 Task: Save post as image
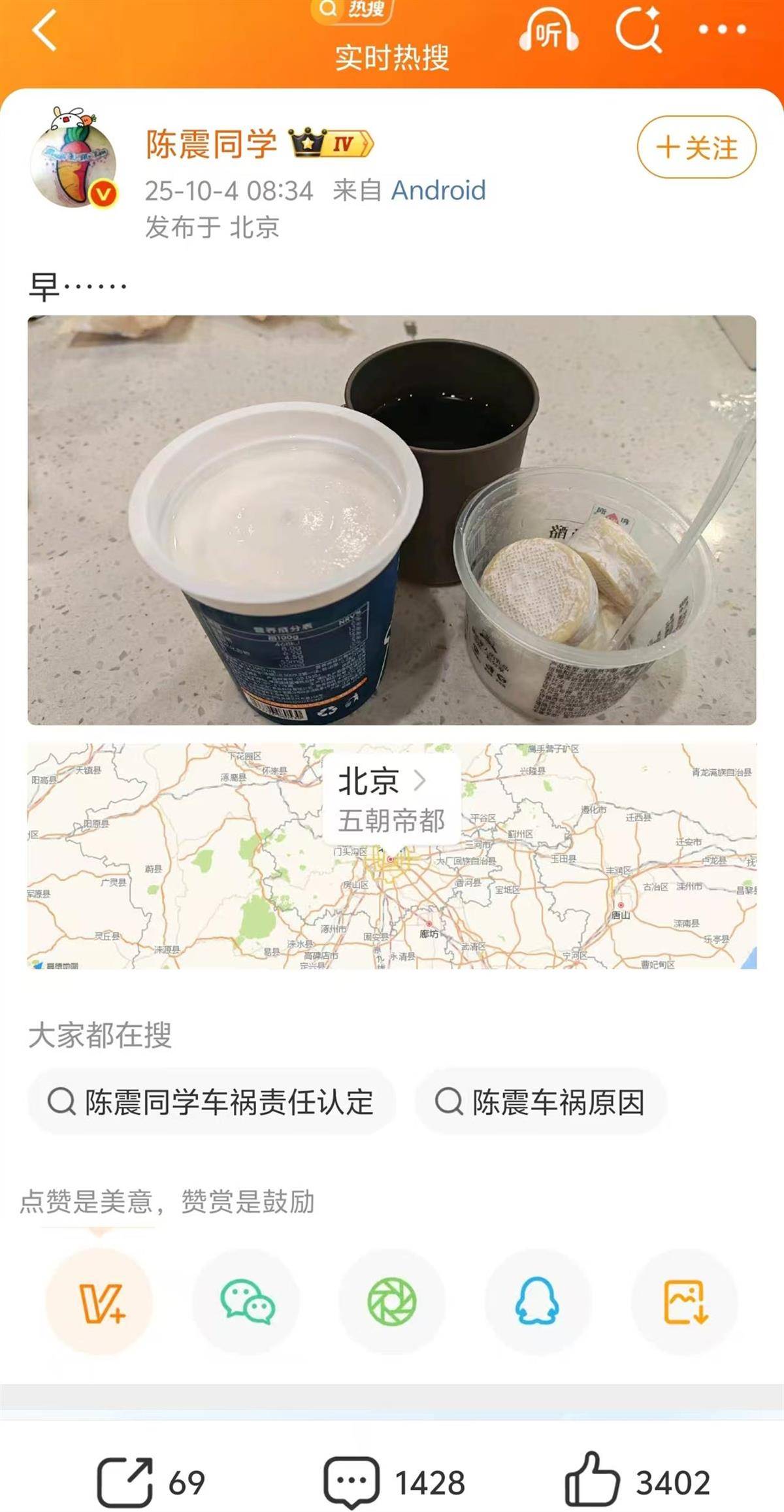click(x=685, y=1302)
